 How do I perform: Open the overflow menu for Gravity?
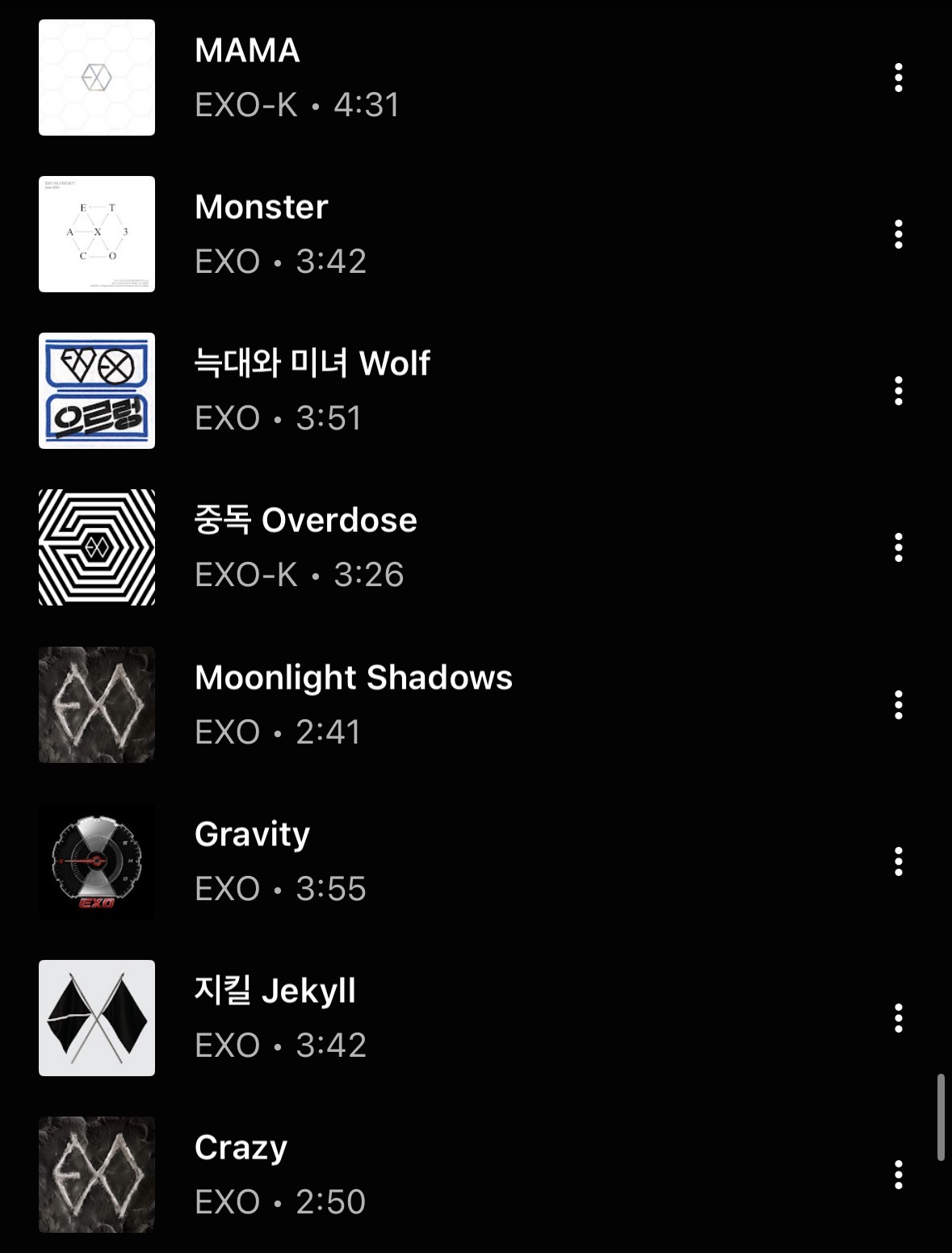pyautogui.click(x=898, y=861)
